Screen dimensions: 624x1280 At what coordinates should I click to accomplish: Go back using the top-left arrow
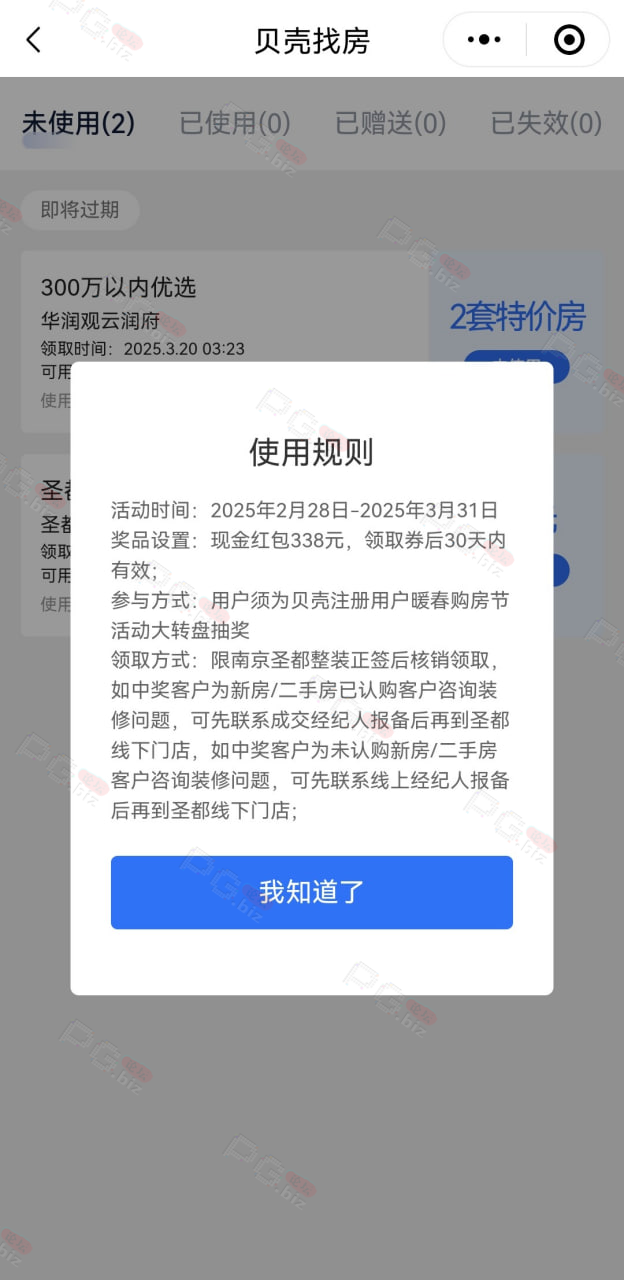tap(34, 40)
